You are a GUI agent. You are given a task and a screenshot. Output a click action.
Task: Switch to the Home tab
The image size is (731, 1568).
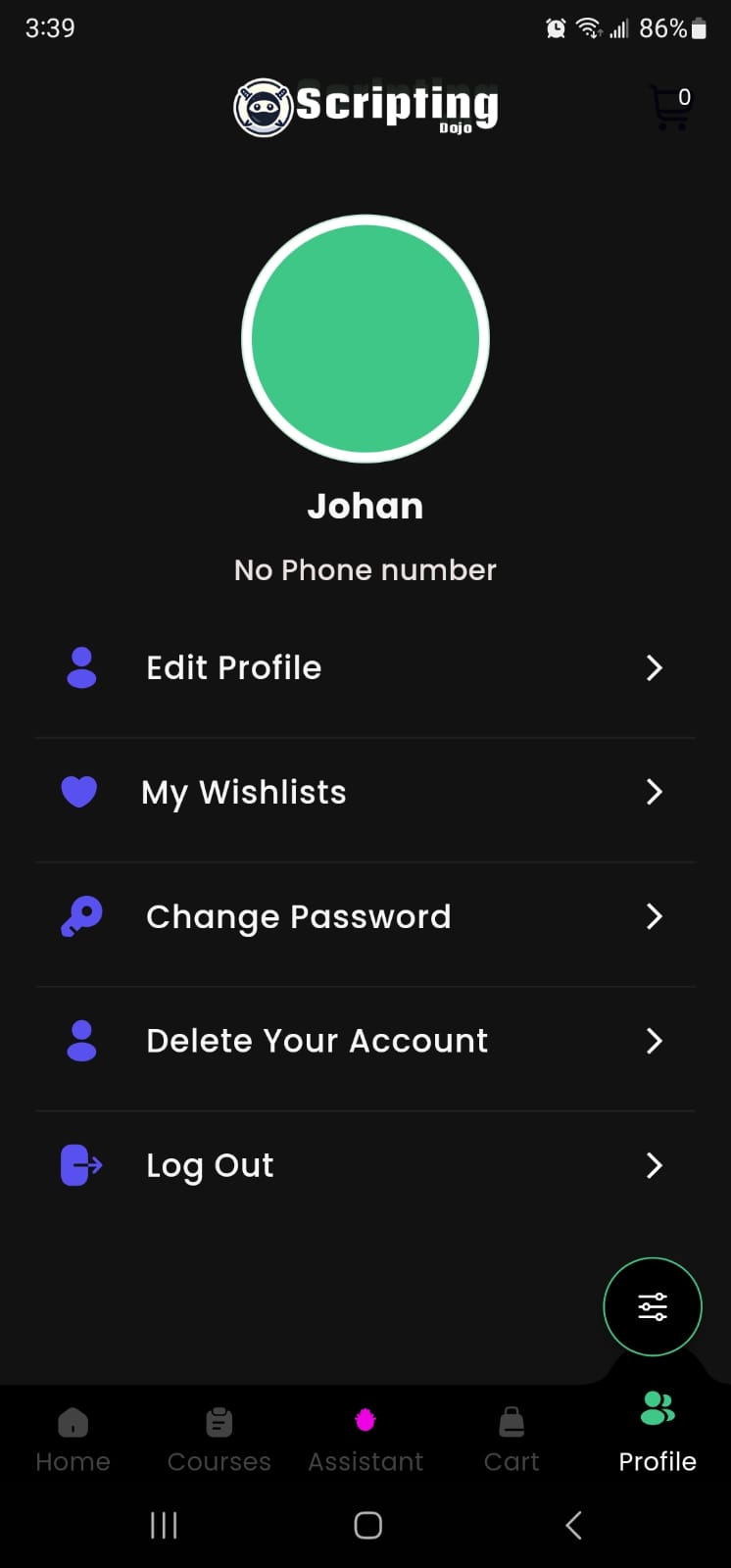point(73,1440)
